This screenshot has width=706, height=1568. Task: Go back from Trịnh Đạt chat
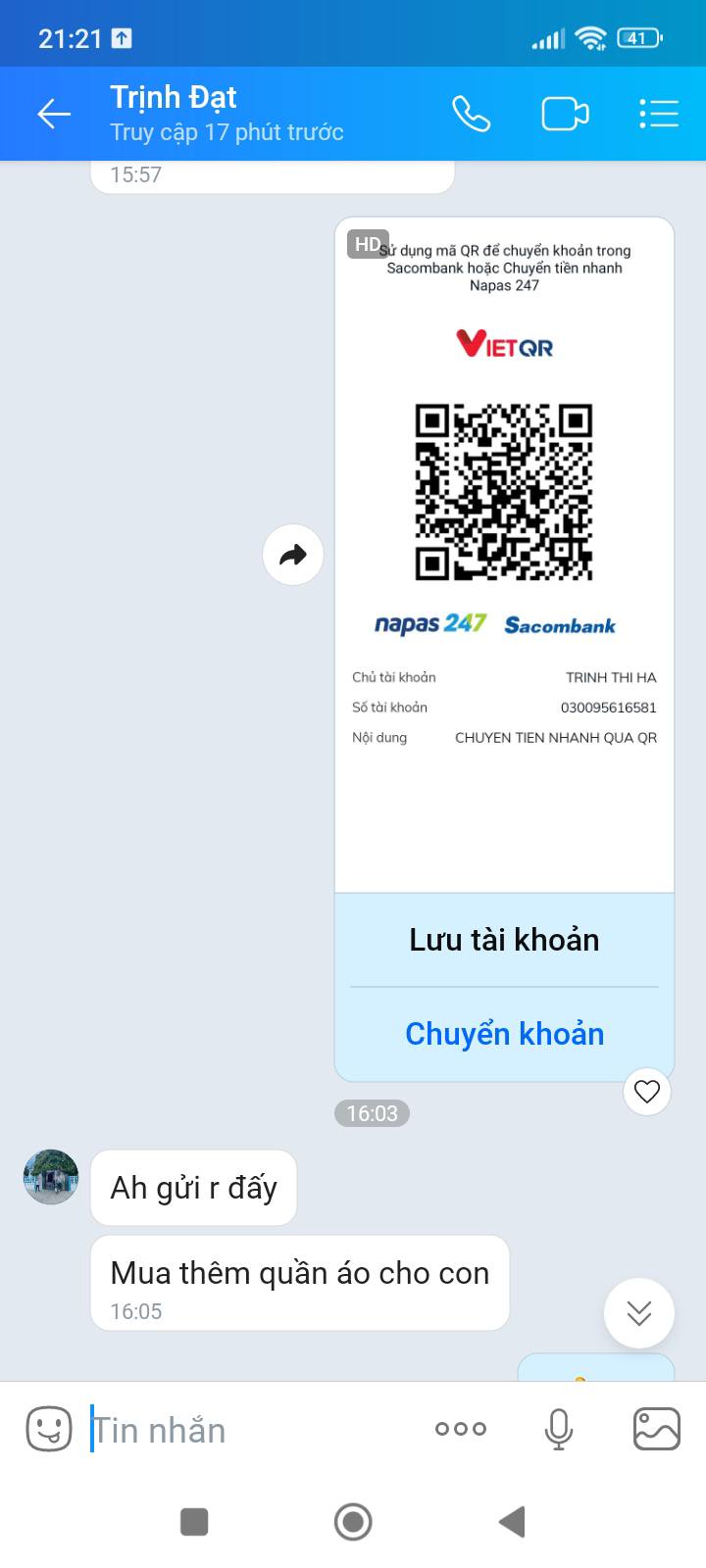tap(54, 114)
